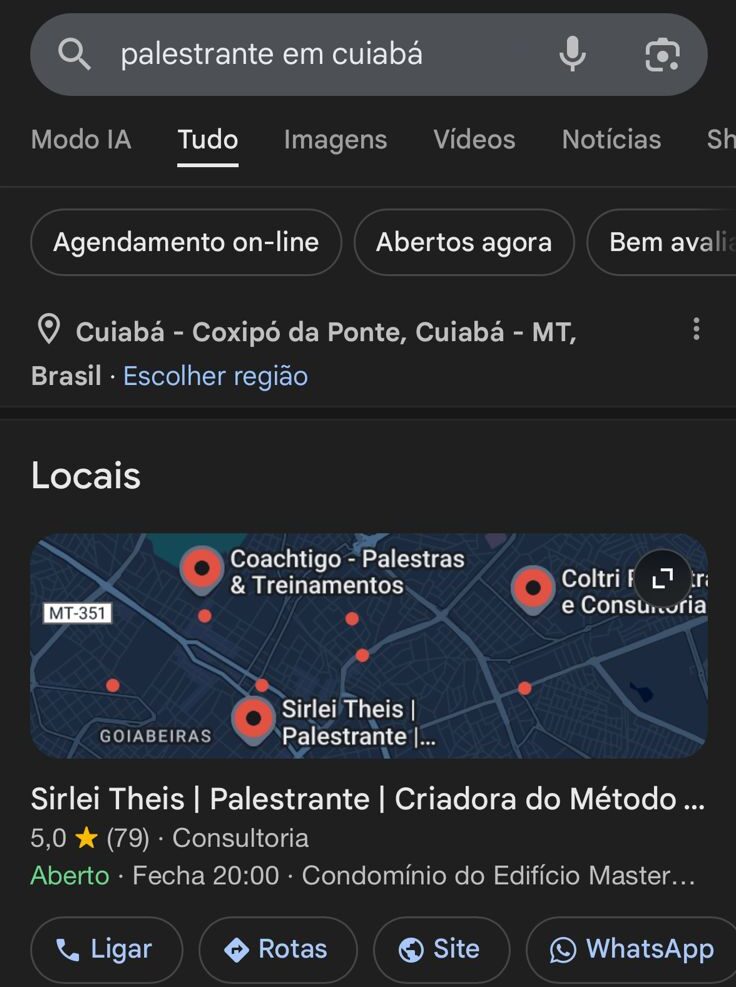This screenshot has height=987, width=736.
Task: Switch to the Imagens tab
Action: (335, 139)
